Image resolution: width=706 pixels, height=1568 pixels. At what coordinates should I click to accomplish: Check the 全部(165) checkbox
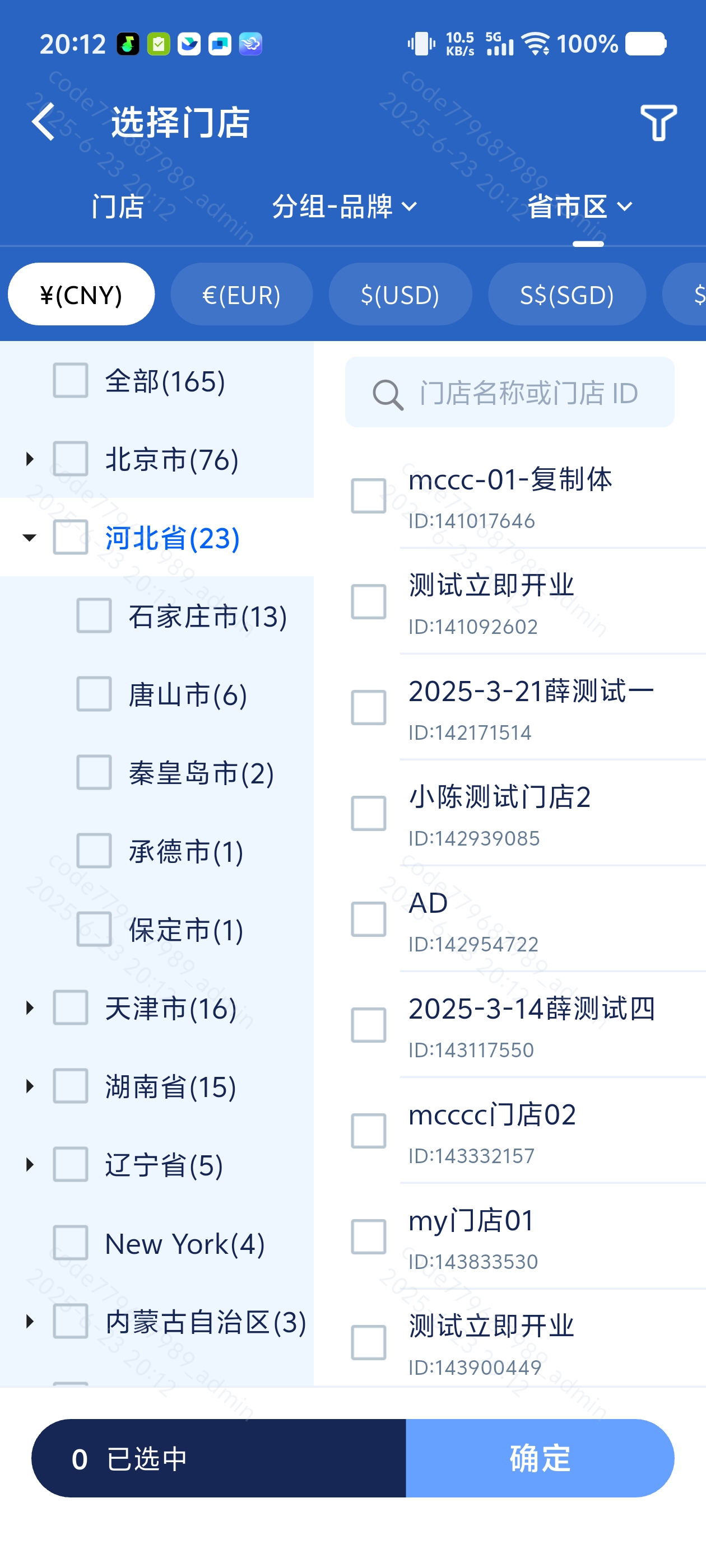pos(71,381)
